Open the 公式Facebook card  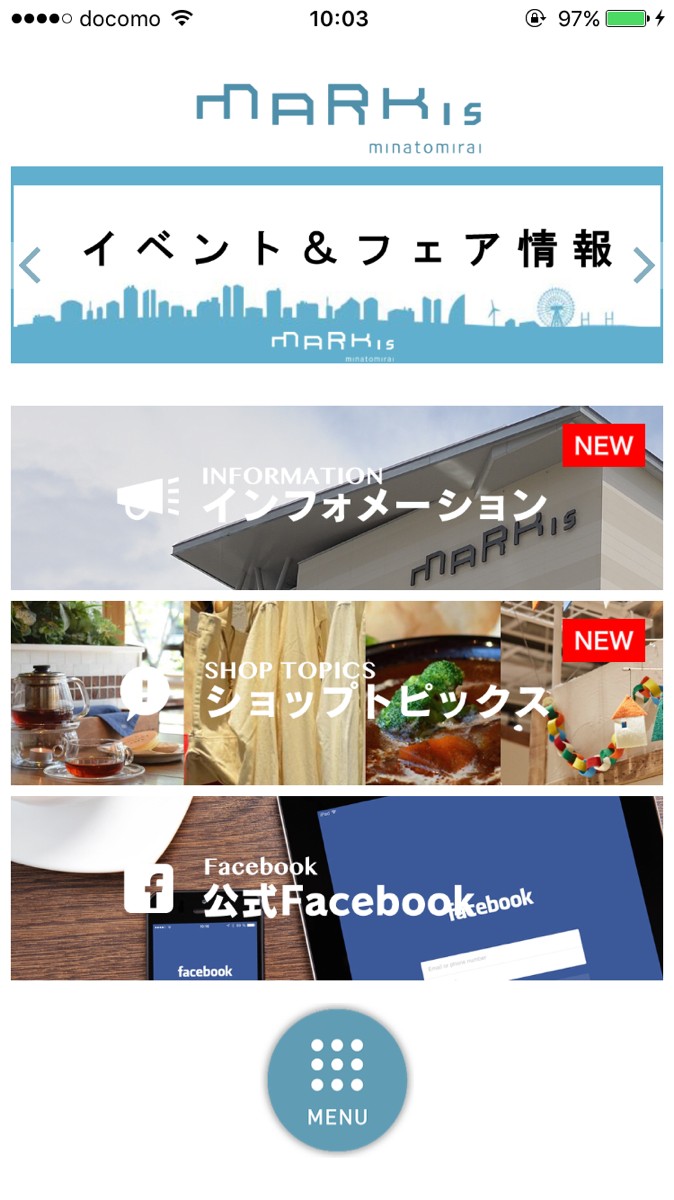[337, 887]
